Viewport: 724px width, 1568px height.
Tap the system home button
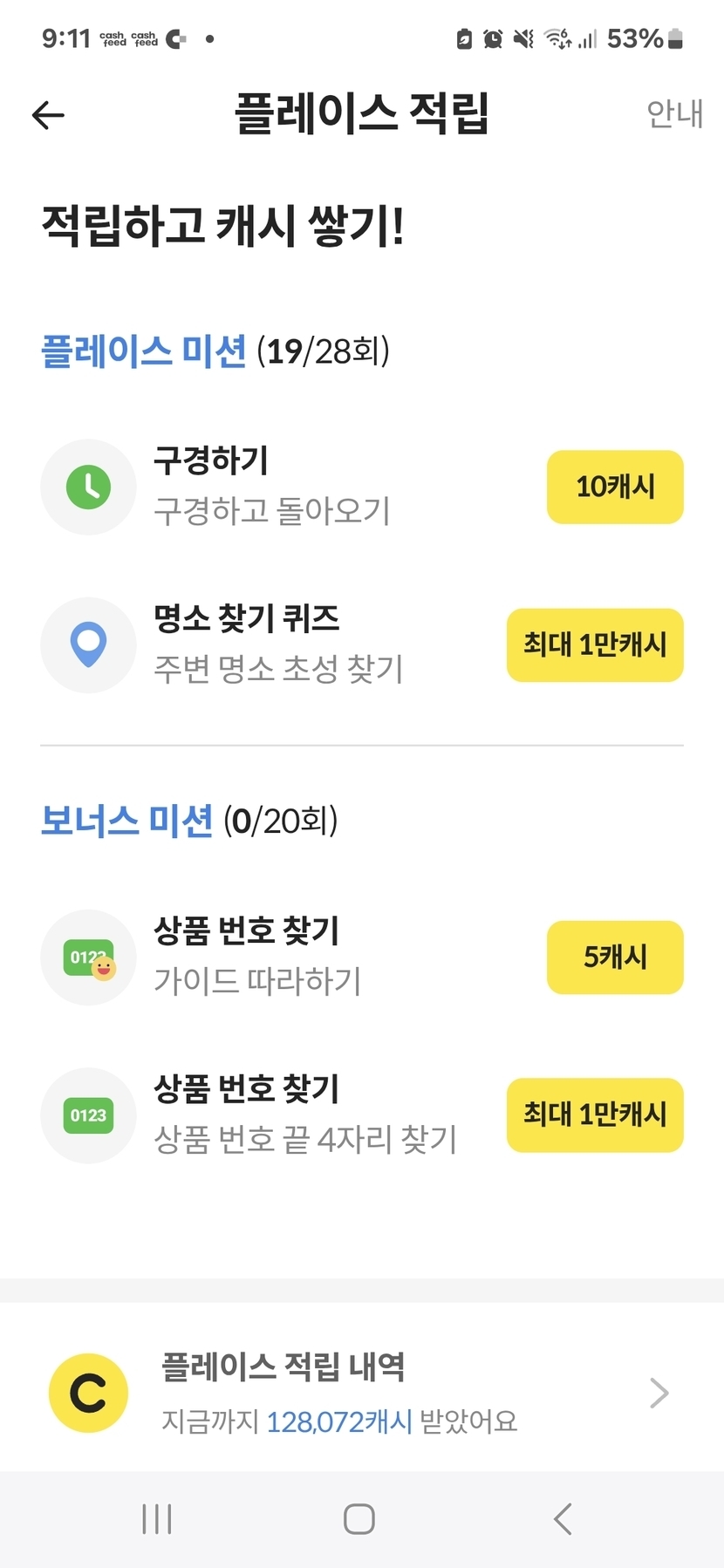(359, 1518)
